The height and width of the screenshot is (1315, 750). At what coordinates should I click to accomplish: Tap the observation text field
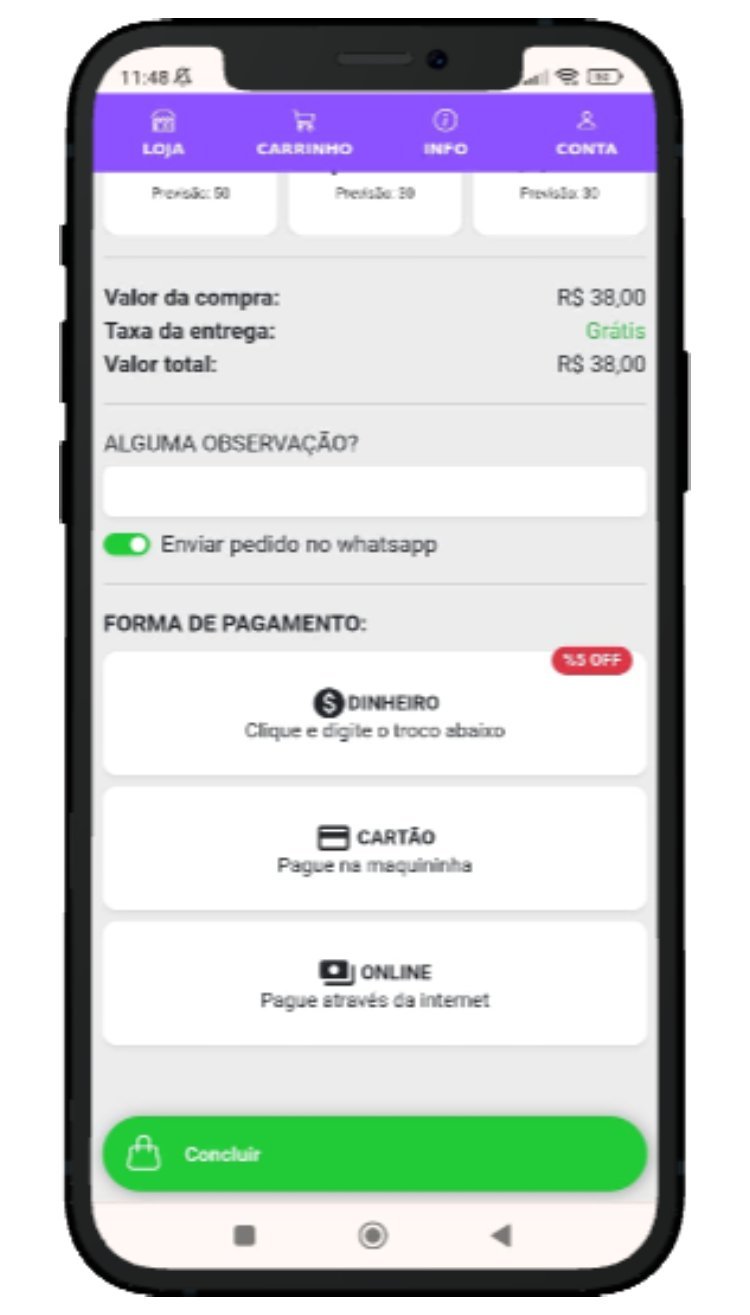coord(374,492)
